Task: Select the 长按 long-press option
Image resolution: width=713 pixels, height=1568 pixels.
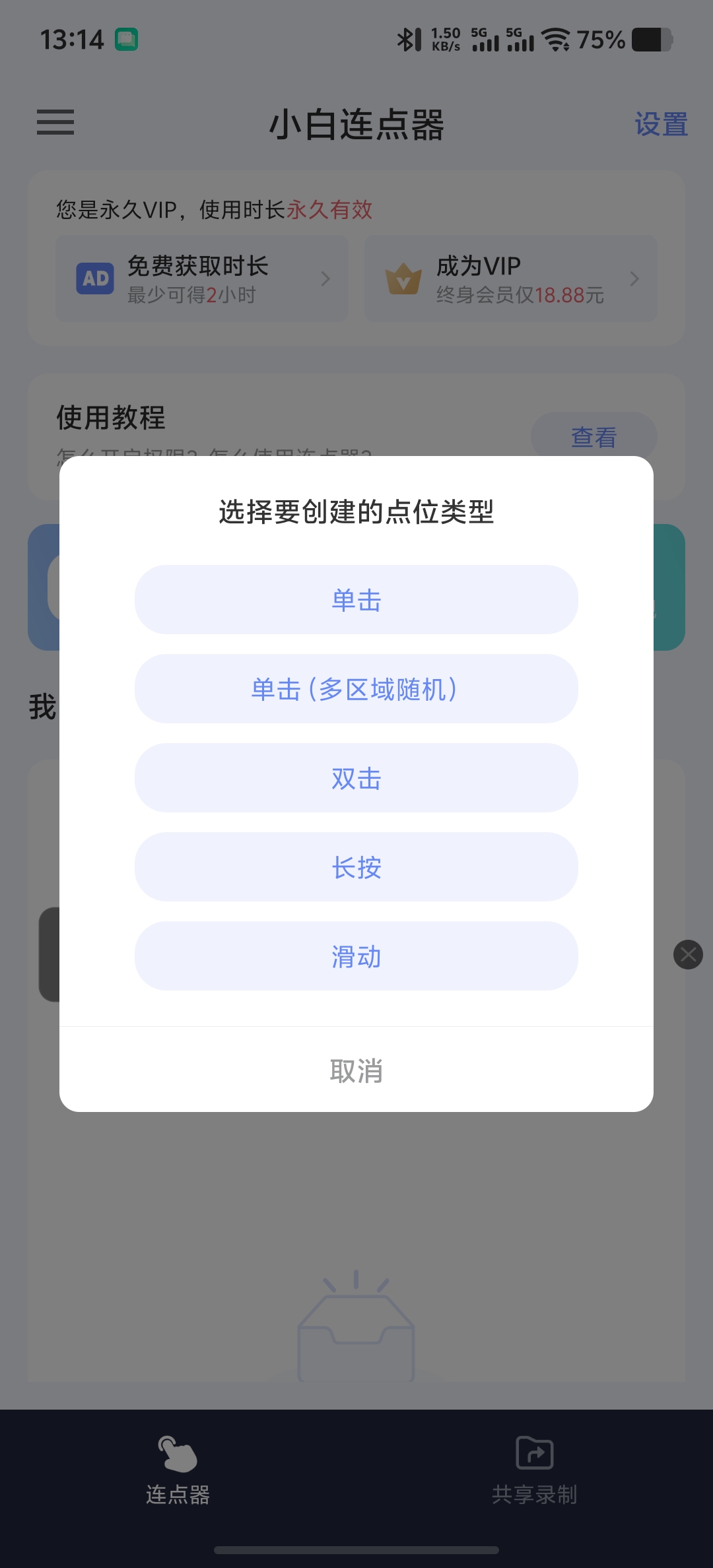Action: (356, 868)
